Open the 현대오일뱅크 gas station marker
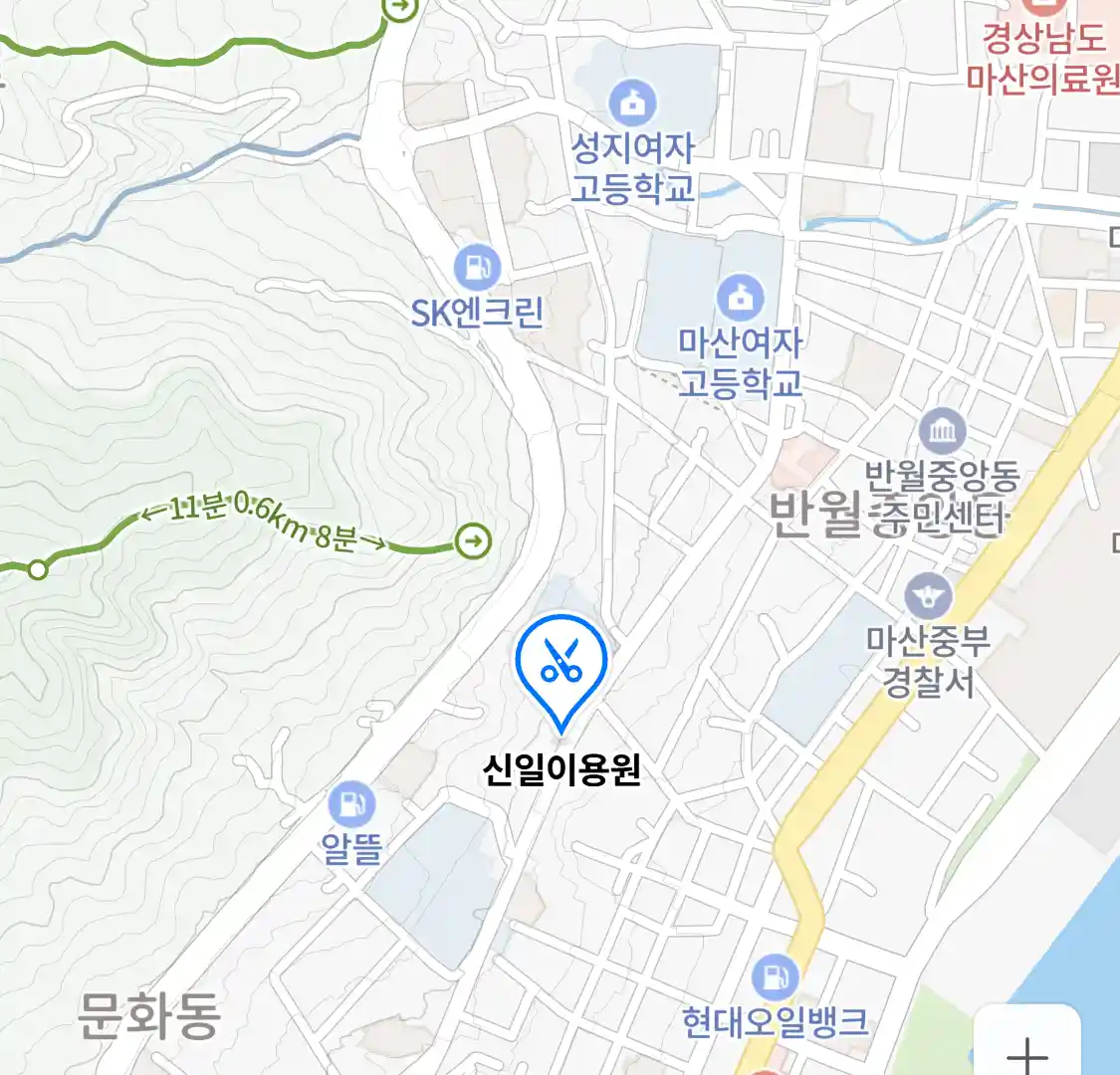The image size is (1120, 1075). 775,977
